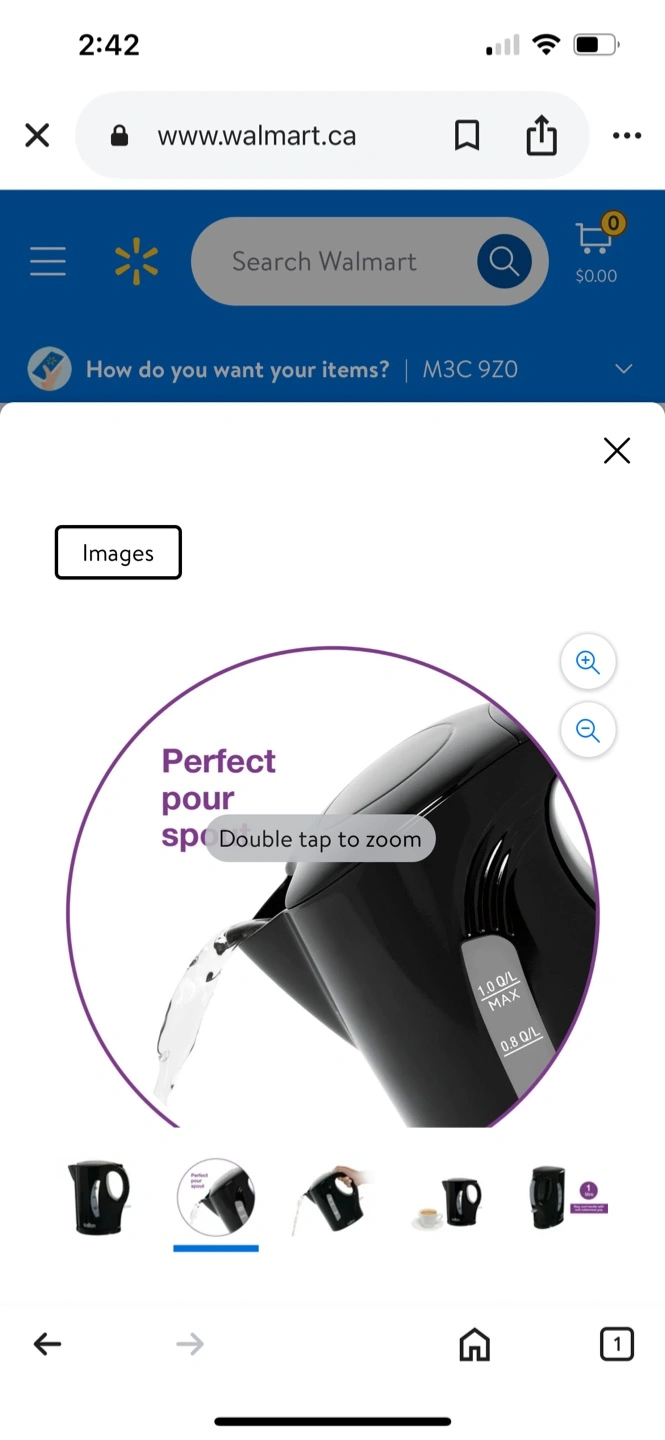Close the image viewer dialog

coord(617,451)
